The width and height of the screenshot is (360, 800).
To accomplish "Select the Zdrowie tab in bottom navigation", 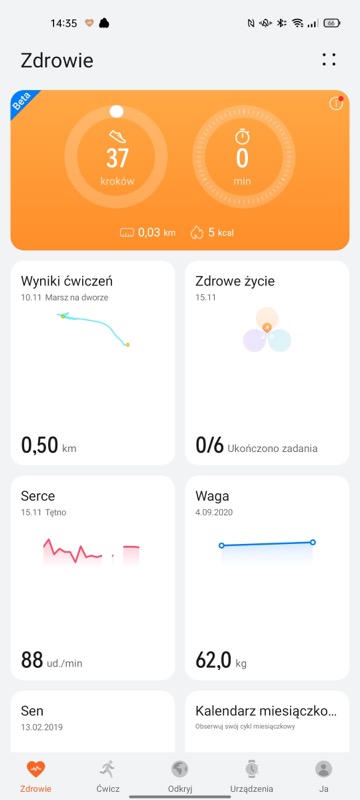I will [x=36, y=776].
